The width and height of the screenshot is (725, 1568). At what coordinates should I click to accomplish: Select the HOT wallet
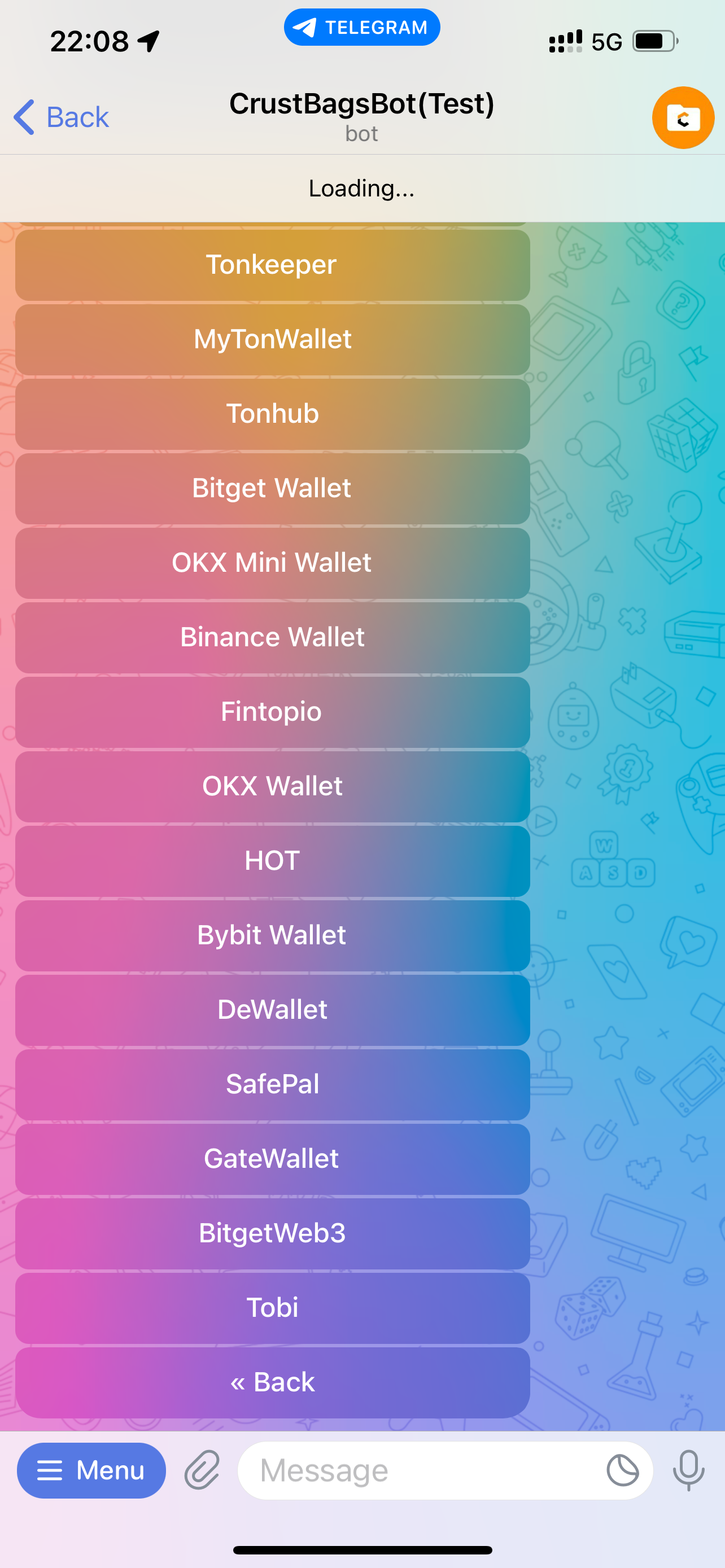click(x=272, y=861)
